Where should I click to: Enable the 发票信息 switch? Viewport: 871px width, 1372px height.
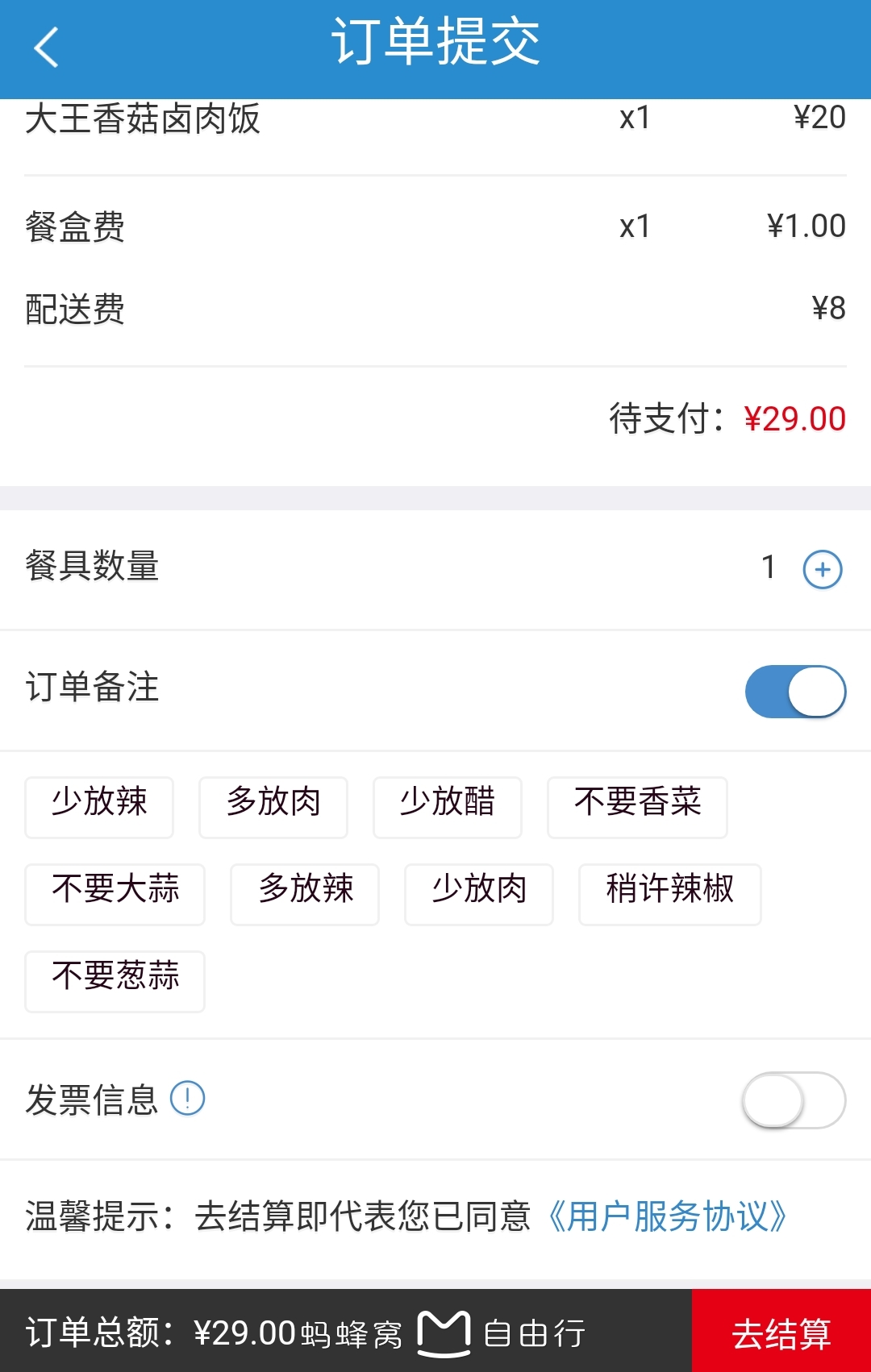point(793,1100)
